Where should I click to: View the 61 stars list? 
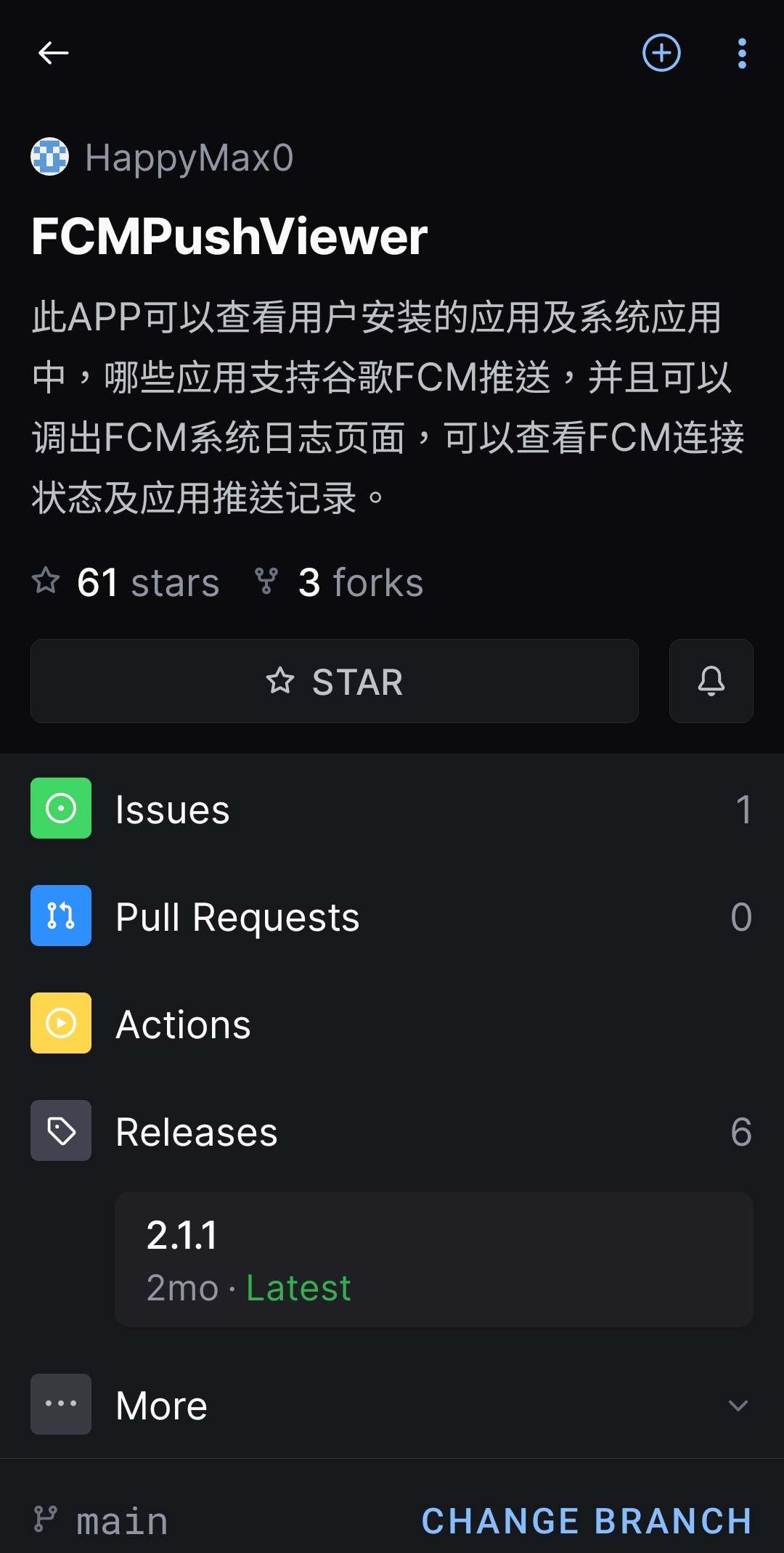tap(126, 582)
